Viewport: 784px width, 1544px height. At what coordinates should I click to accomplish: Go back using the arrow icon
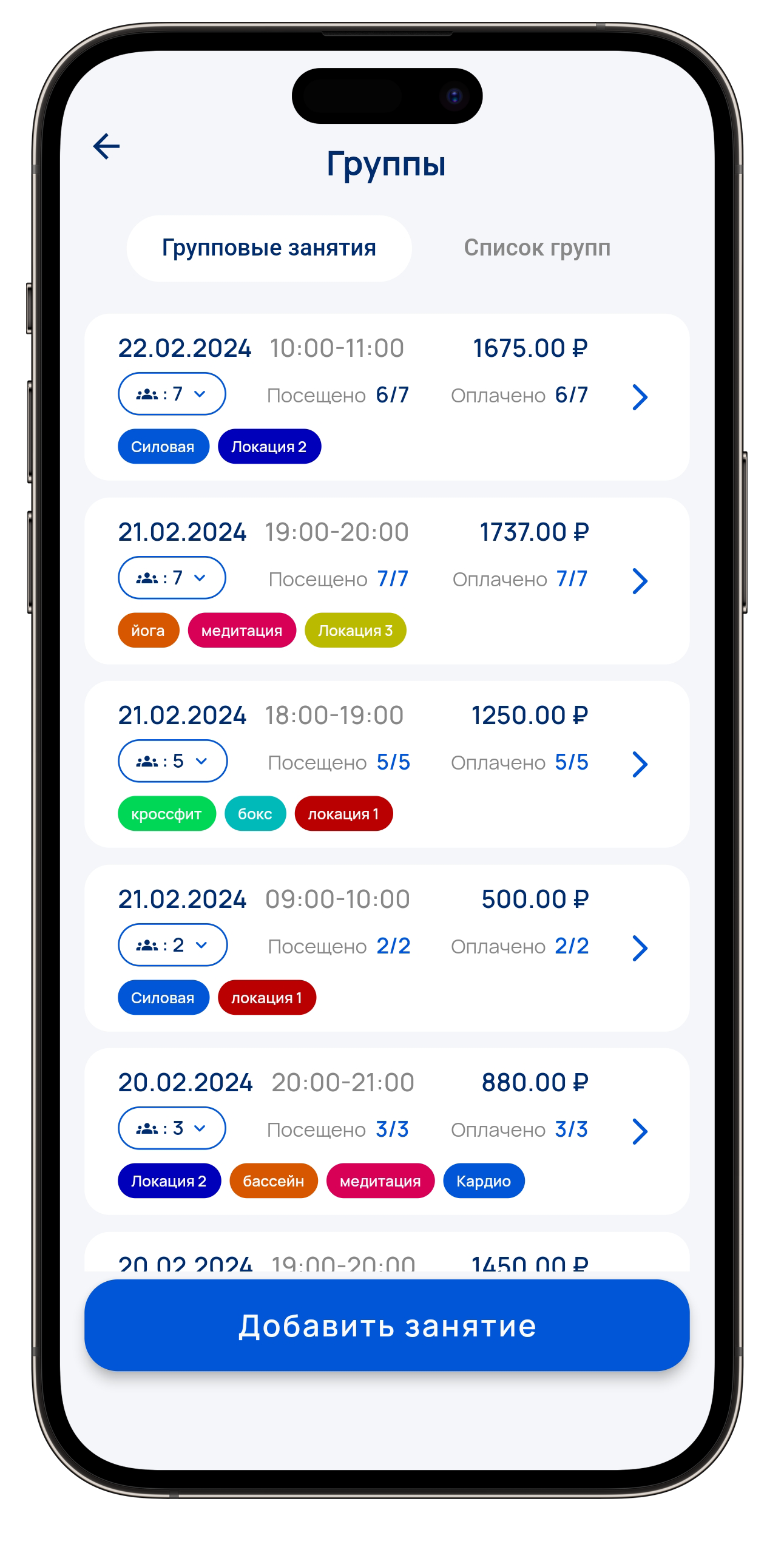(x=106, y=146)
